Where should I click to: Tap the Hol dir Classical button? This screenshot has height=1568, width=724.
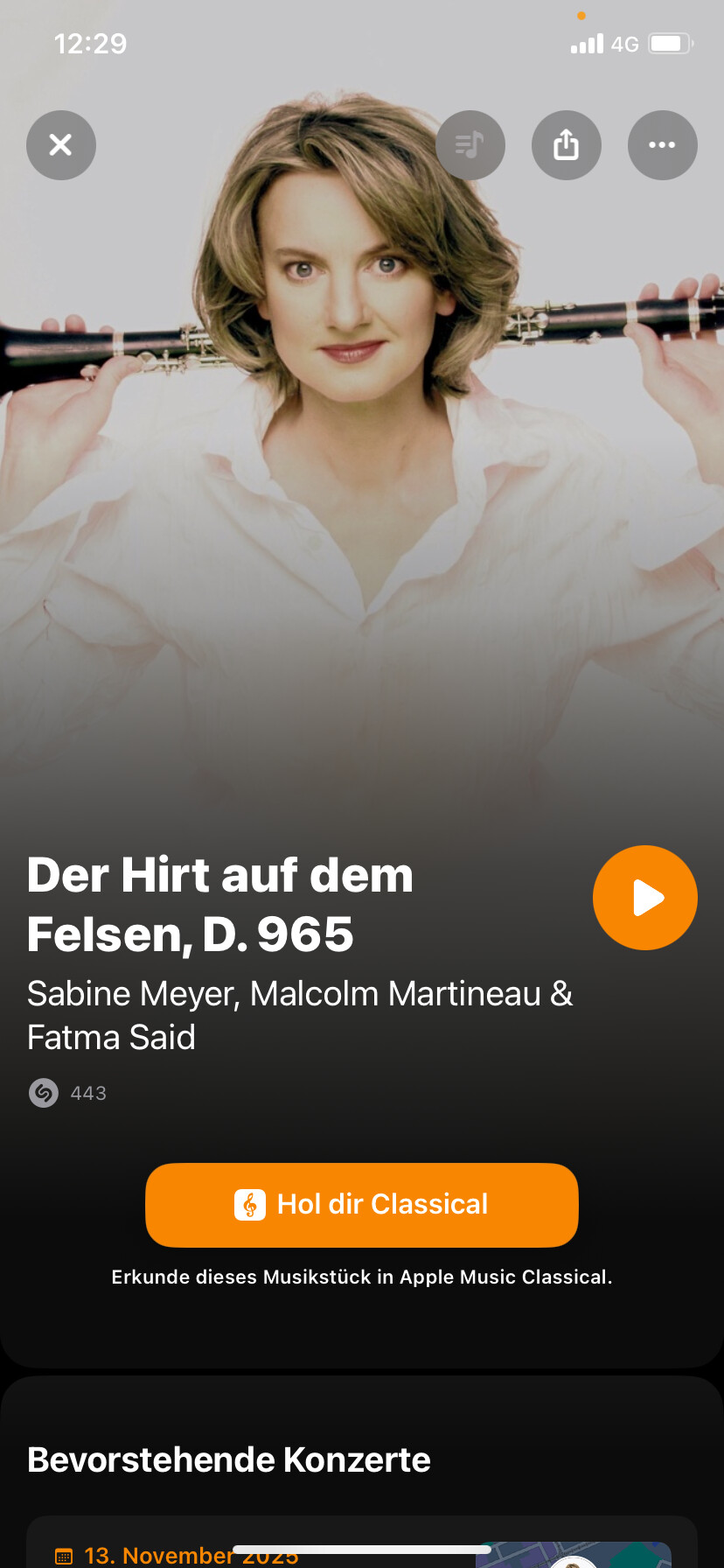click(362, 1205)
